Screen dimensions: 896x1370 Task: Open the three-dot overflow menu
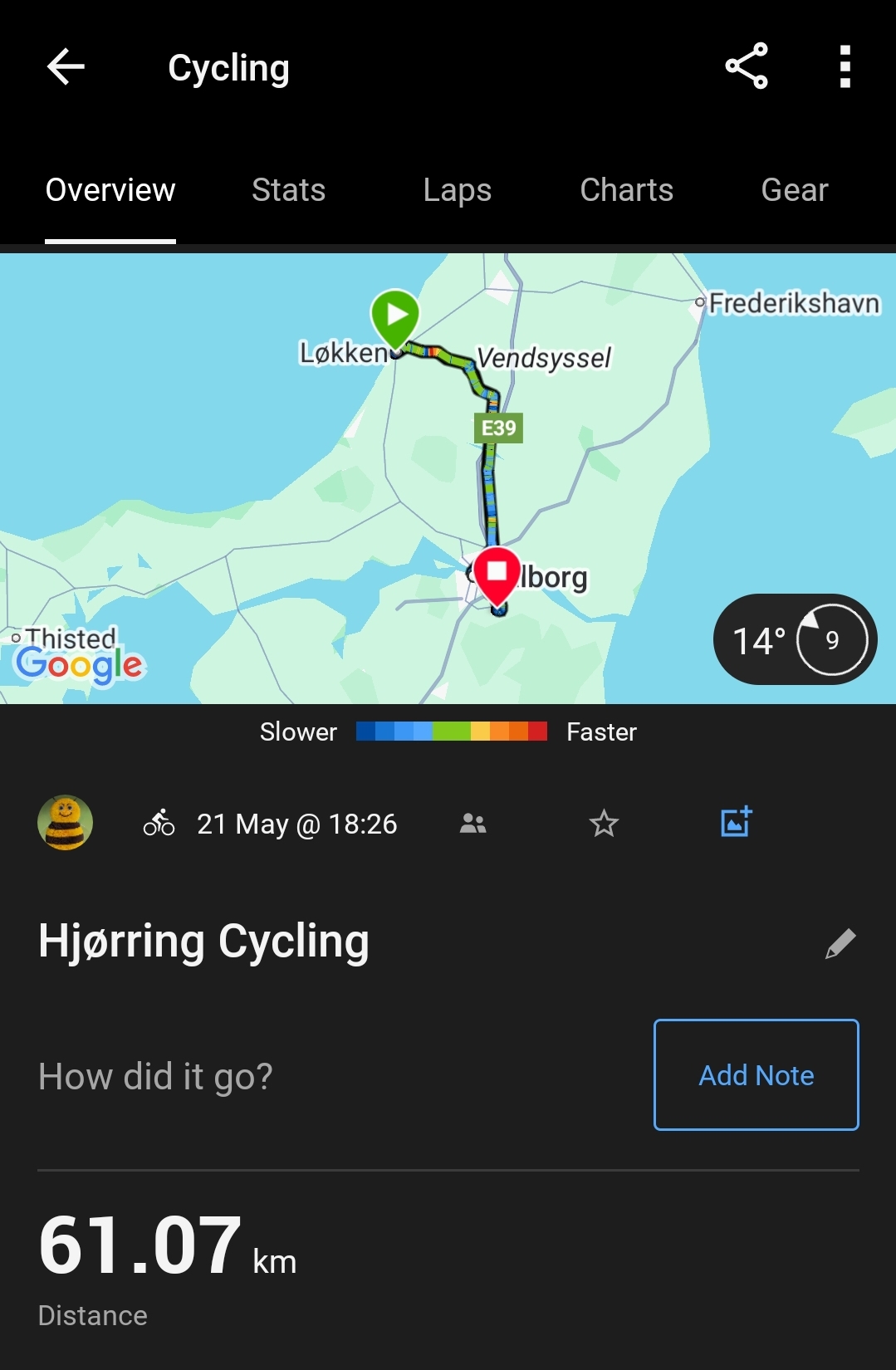coord(845,66)
